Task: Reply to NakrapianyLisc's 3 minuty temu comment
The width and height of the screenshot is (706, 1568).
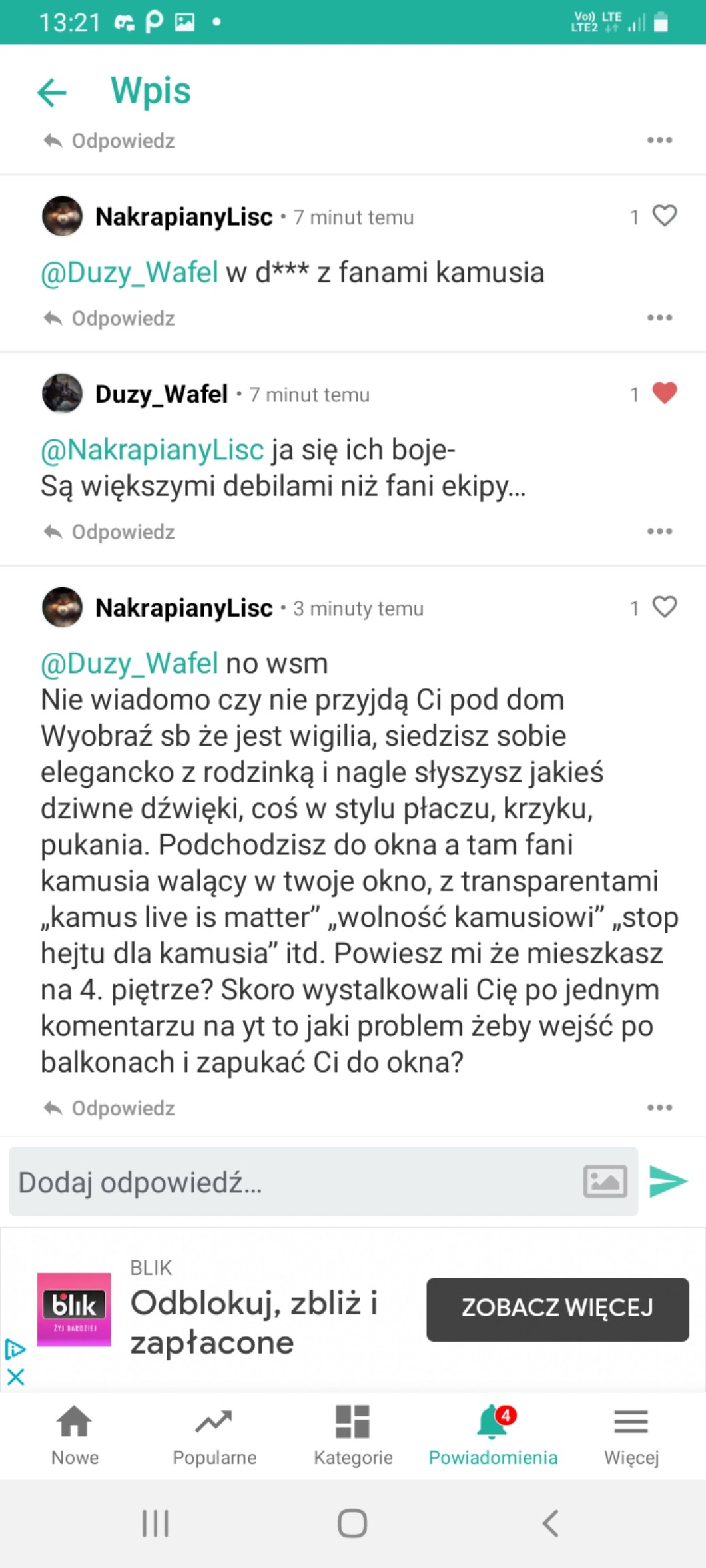Action: click(109, 1108)
